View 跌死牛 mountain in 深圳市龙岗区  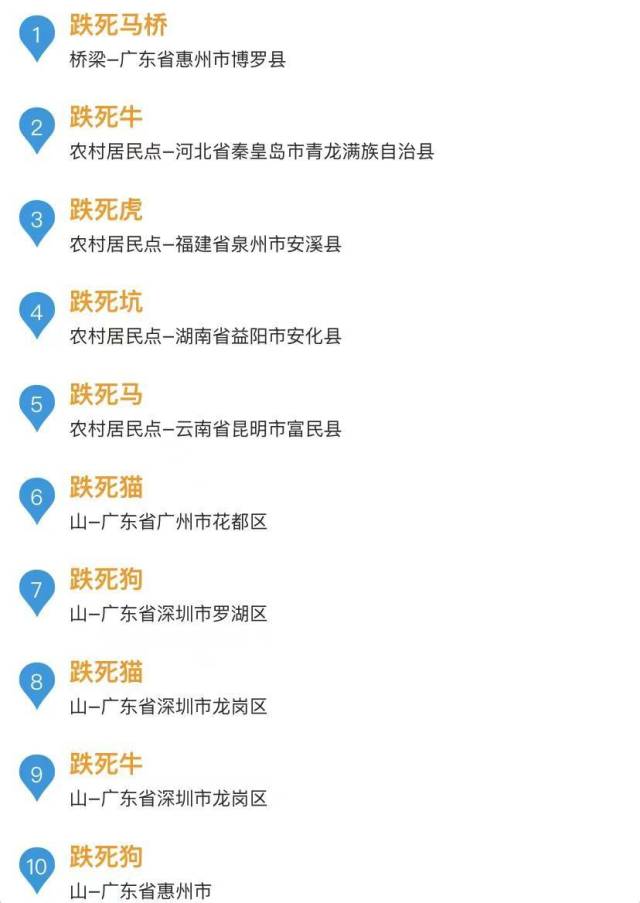point(106,764)
